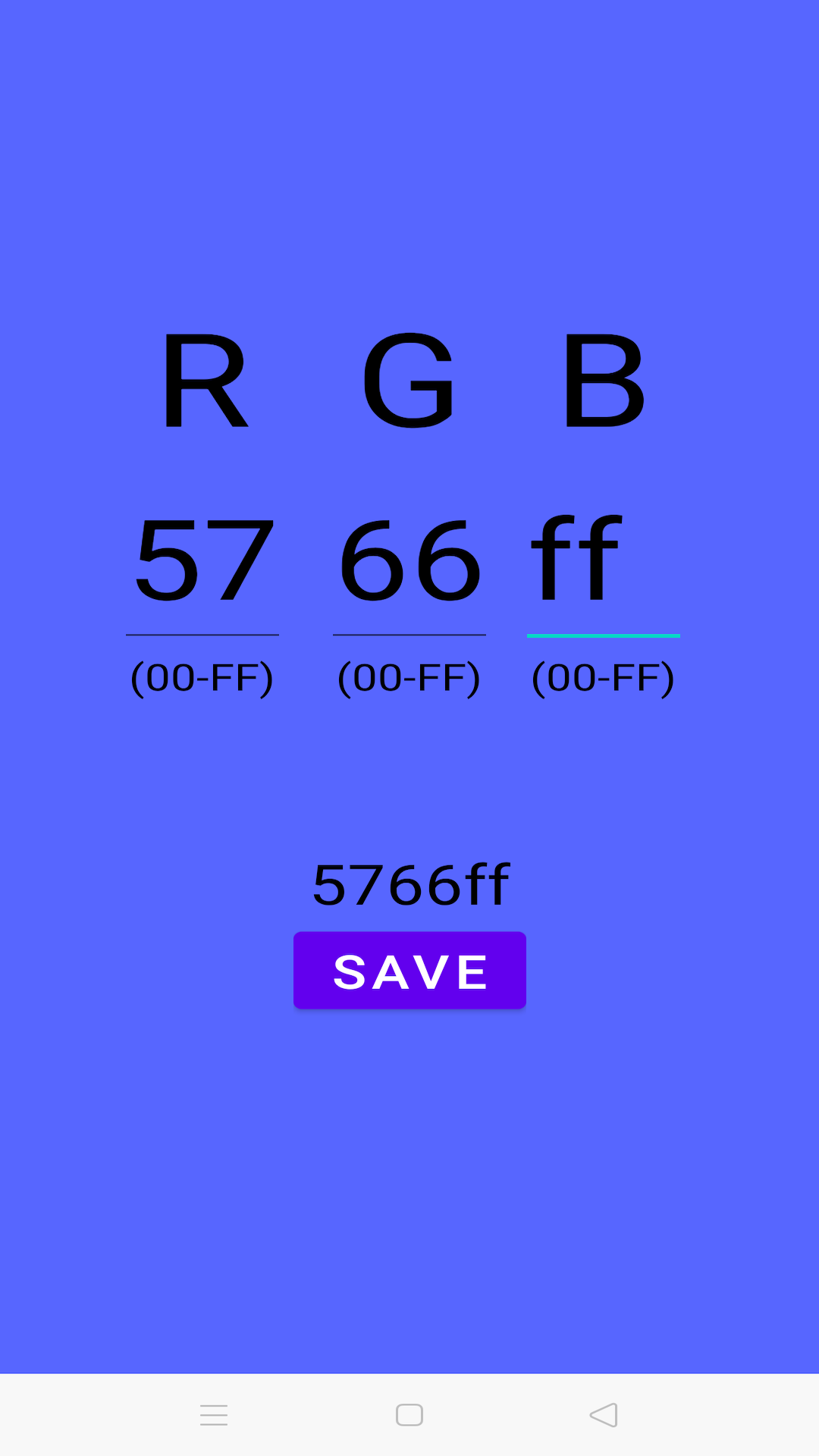
Task: Open recent apps from the navigation bar
Action: [x=214, y=1415]
